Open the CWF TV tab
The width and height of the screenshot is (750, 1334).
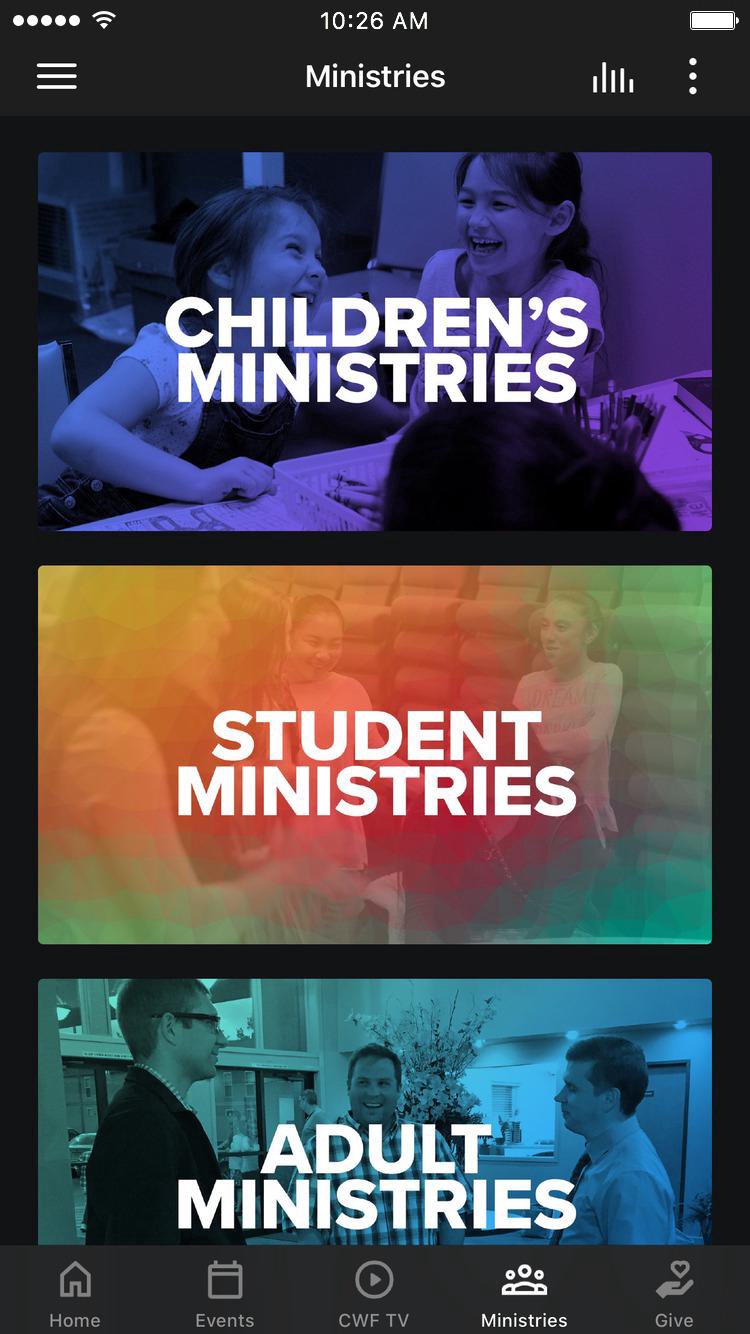pos(374,1292)
